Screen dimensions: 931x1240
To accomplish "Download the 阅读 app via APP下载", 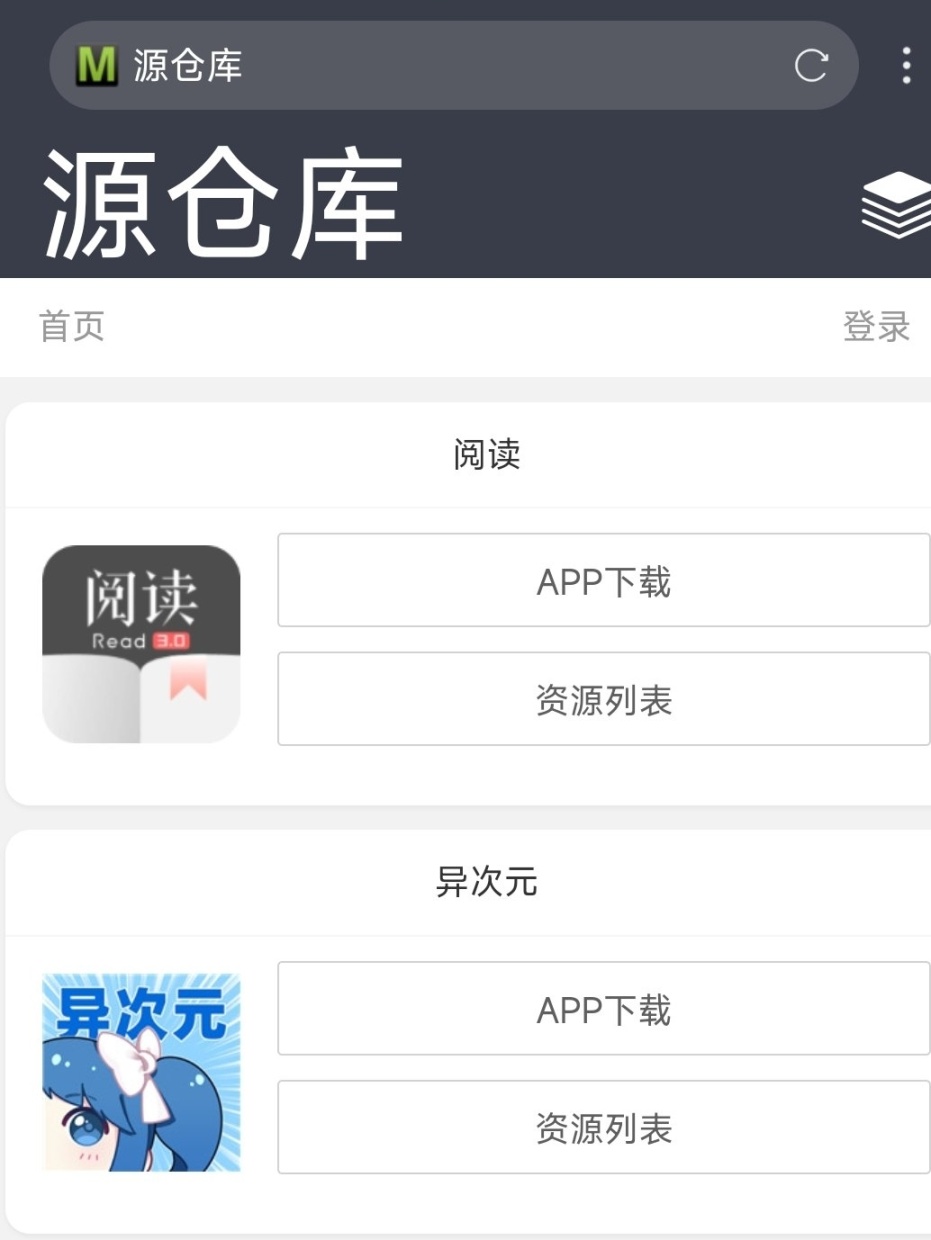I will click(603, 581).
